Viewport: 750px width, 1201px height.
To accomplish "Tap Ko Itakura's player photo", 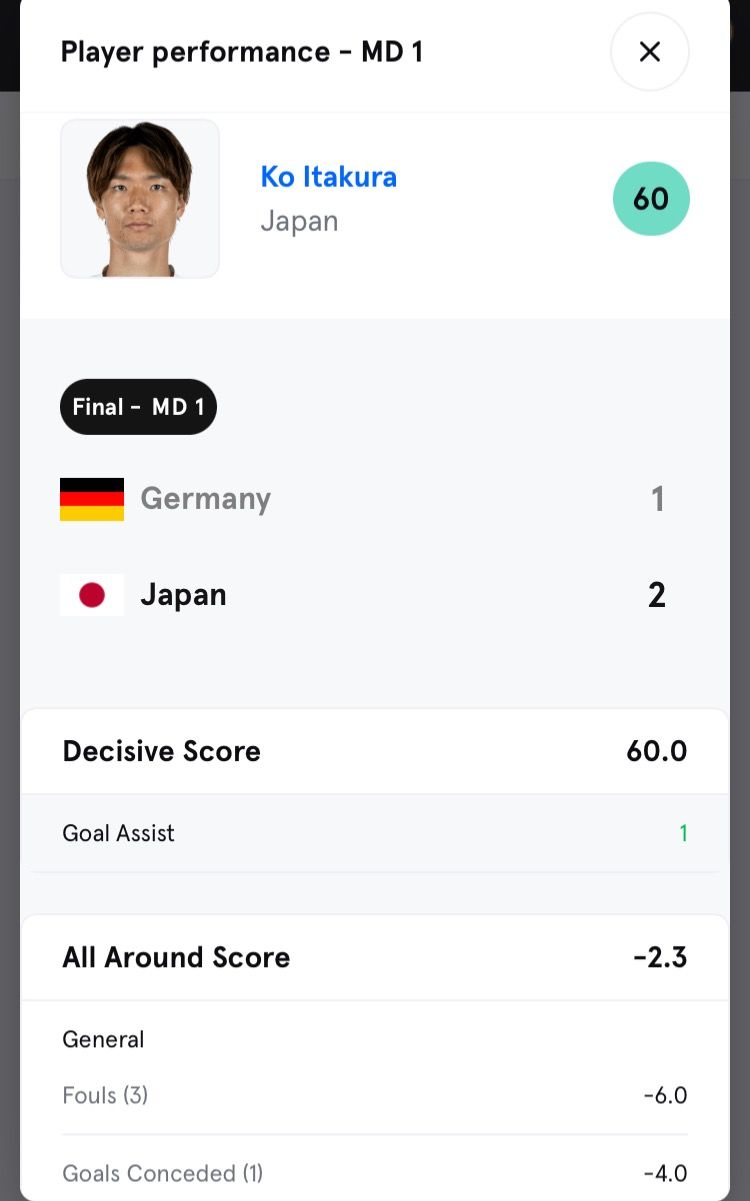I will pos(140,199).
